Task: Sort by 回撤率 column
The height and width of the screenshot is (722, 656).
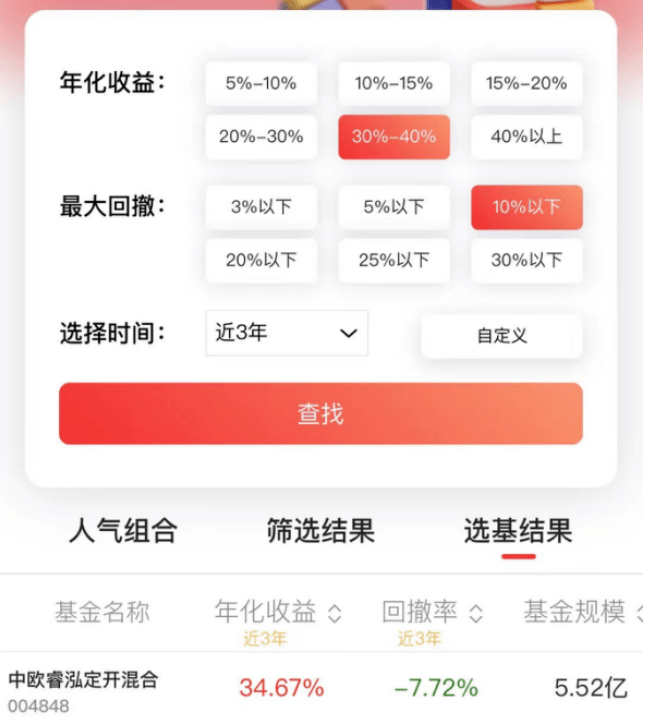Action: 432,612
